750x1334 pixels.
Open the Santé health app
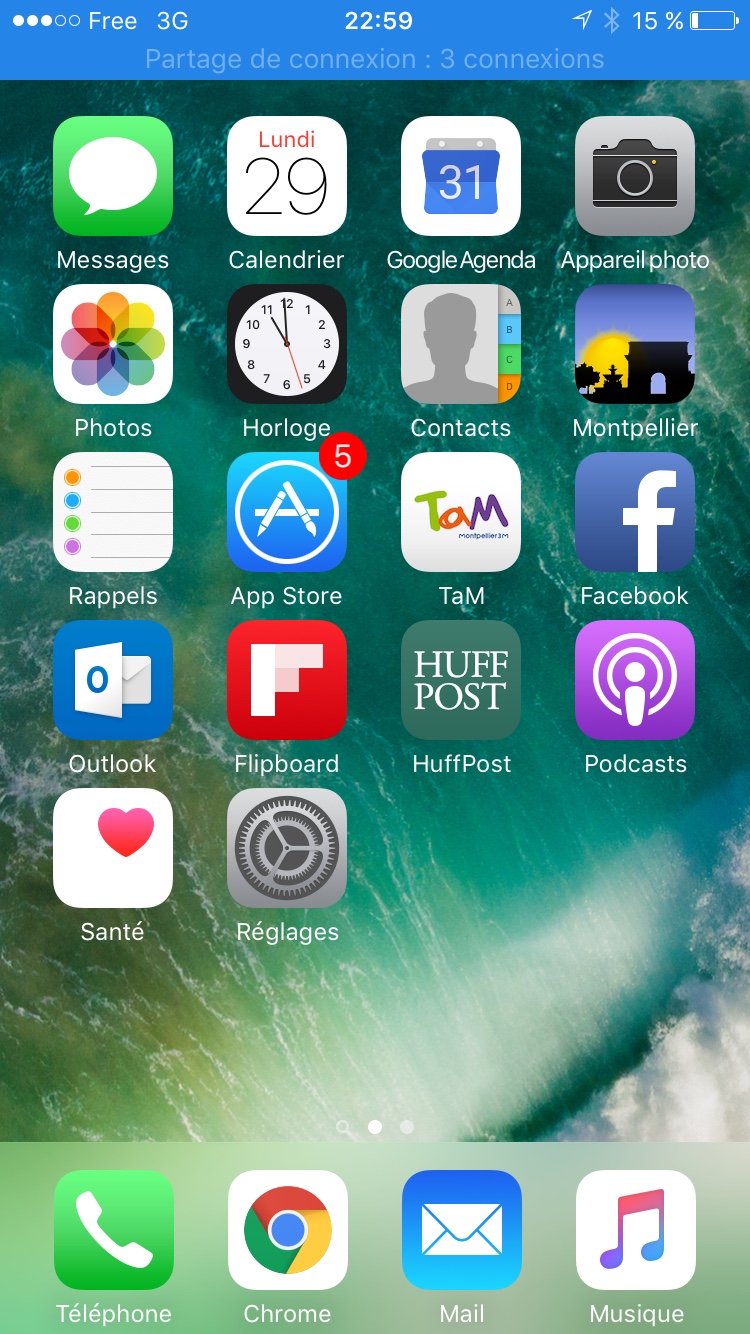[113, 848]
